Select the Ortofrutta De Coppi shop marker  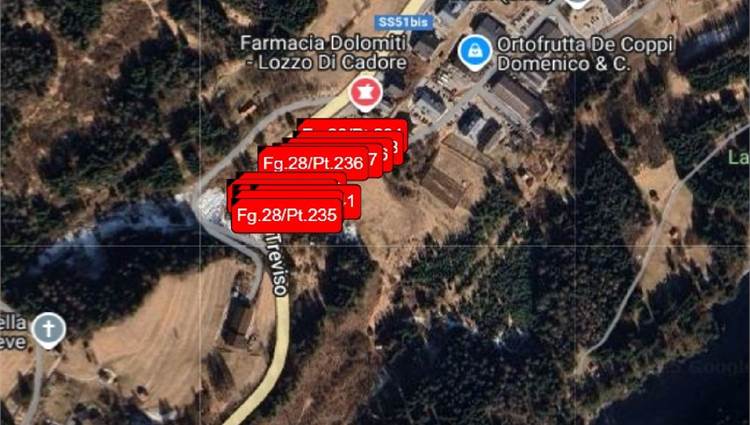pyautogui.click(x=473, y=48)
